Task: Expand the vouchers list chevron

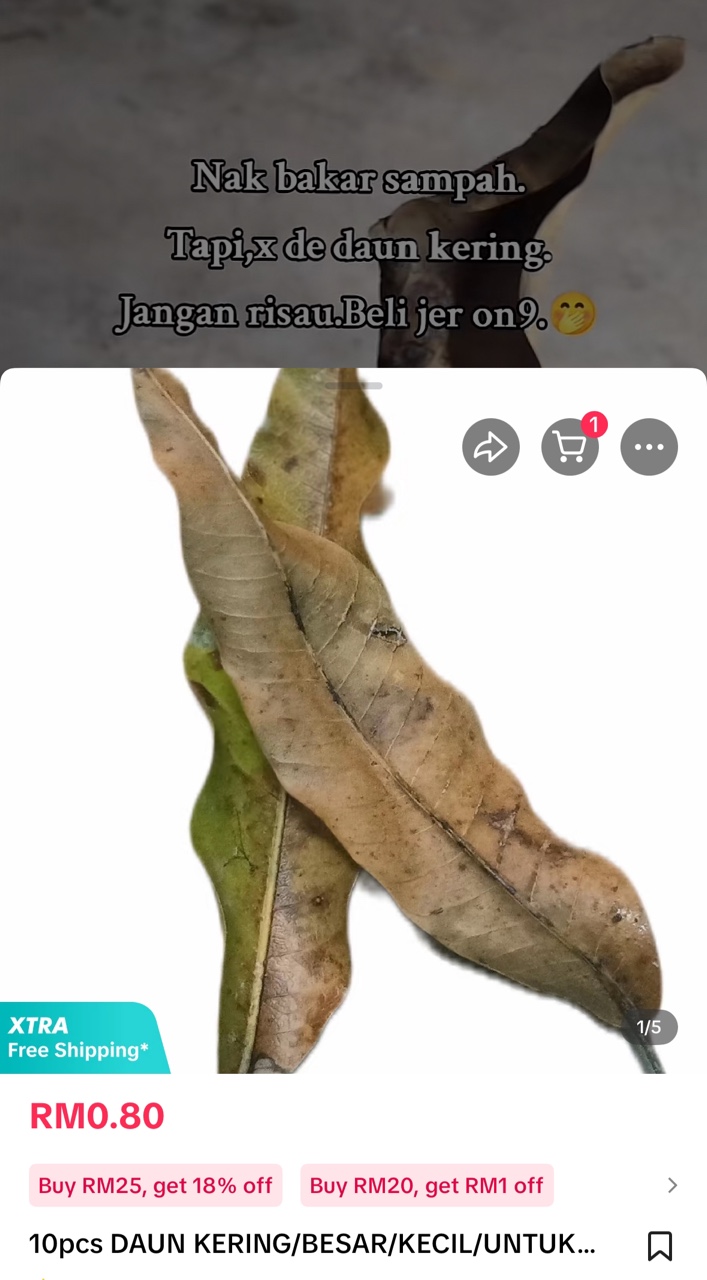Action: point(672,1186)
